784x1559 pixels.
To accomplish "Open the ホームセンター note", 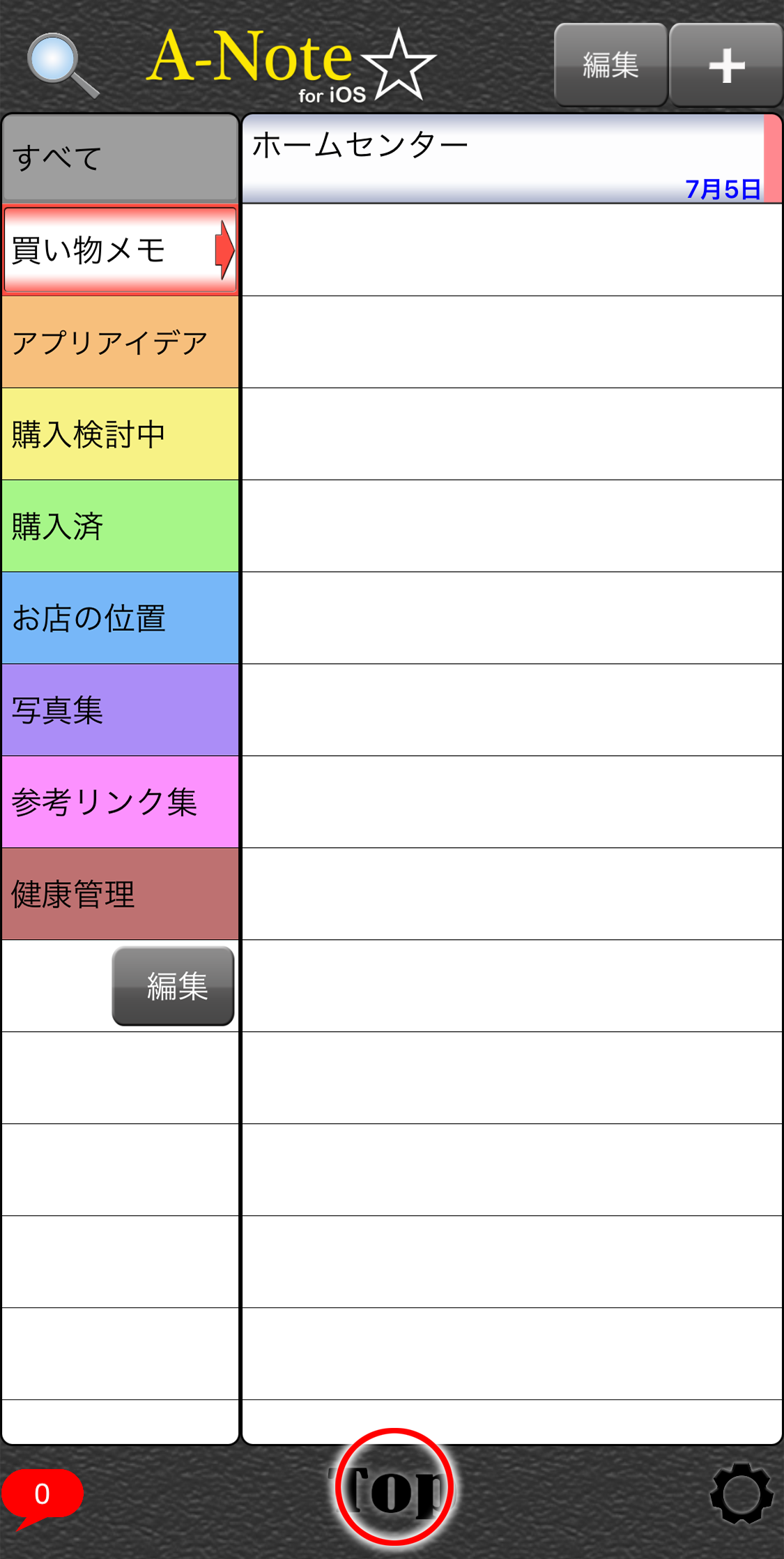I will point(512,159).
